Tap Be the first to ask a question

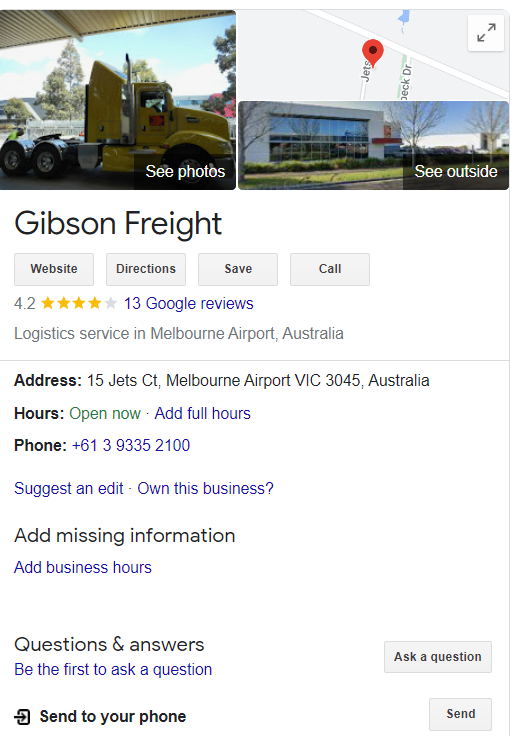pyautogui.click(x=113, y=669)
